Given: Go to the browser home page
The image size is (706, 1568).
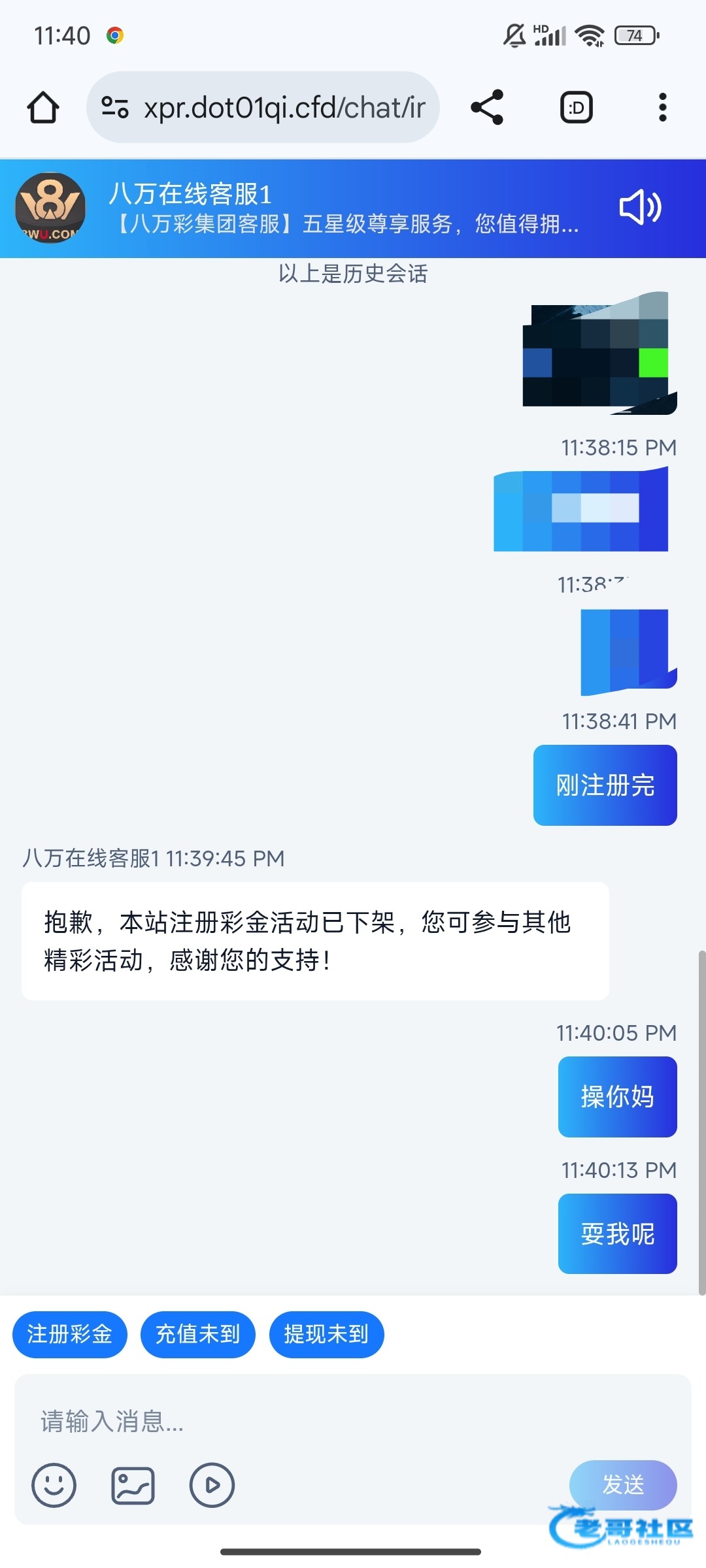Looking at the screenshot, I should (43, 108).
